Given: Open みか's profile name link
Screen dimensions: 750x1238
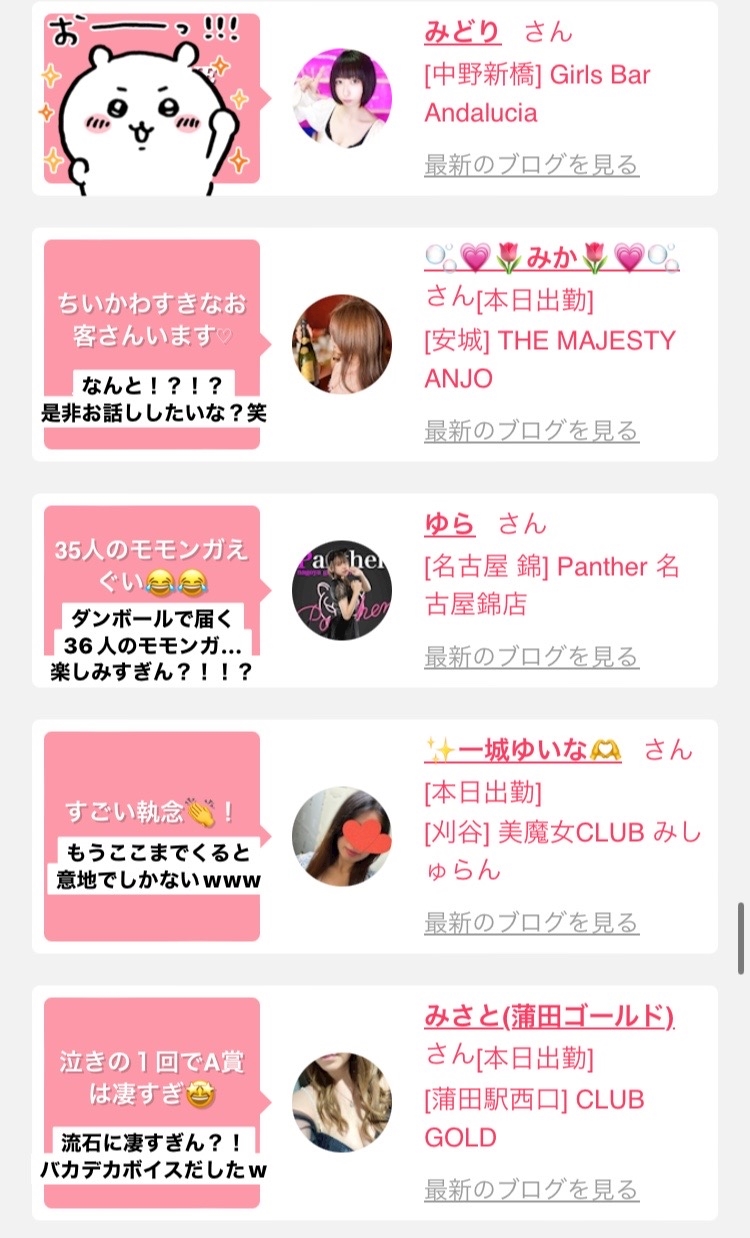Looking at the screenshot, I should pyautogui.click(x=552, y=258).
